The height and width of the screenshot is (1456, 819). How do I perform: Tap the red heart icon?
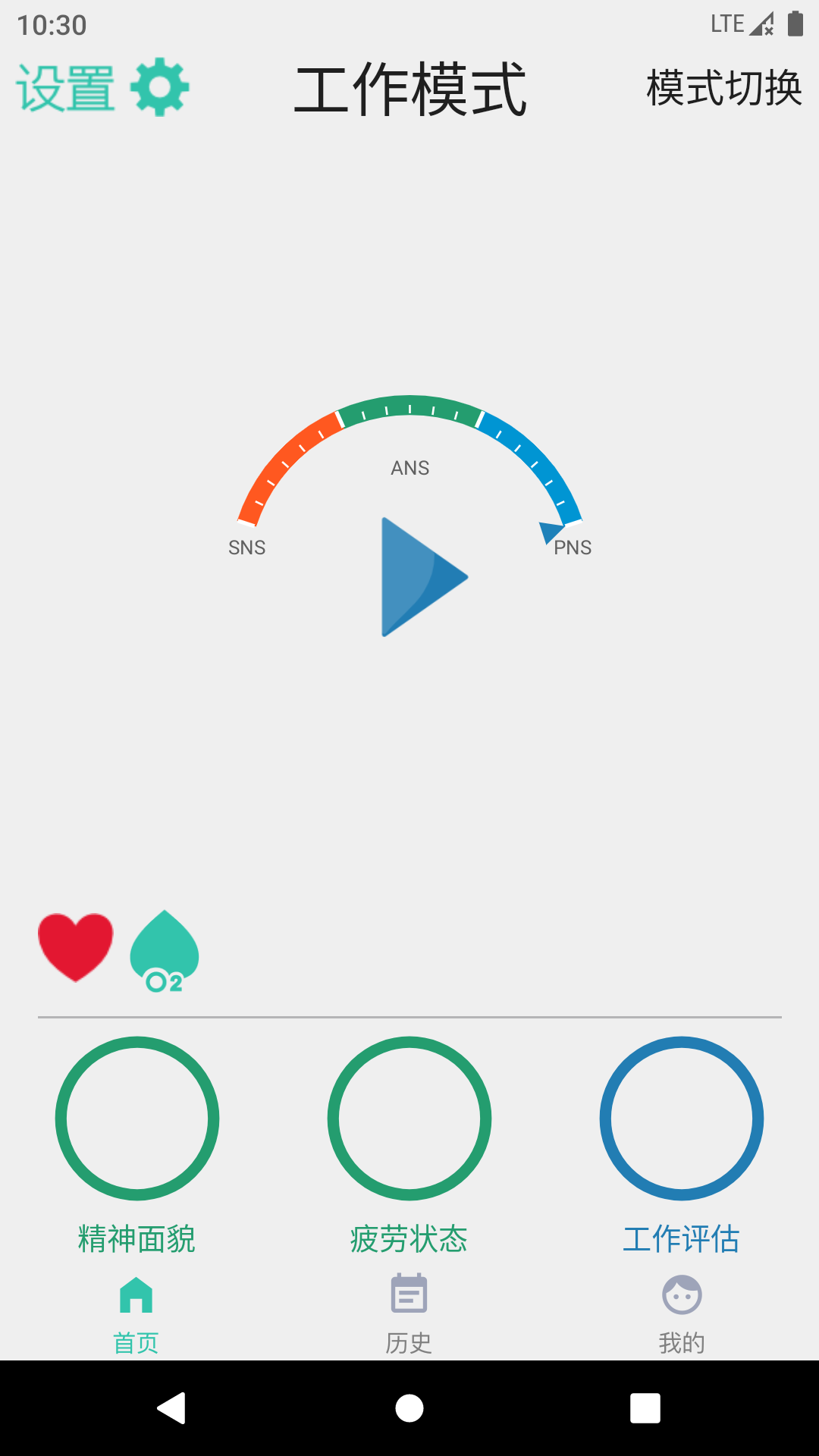pyautogui.click(x=76, y=947)
